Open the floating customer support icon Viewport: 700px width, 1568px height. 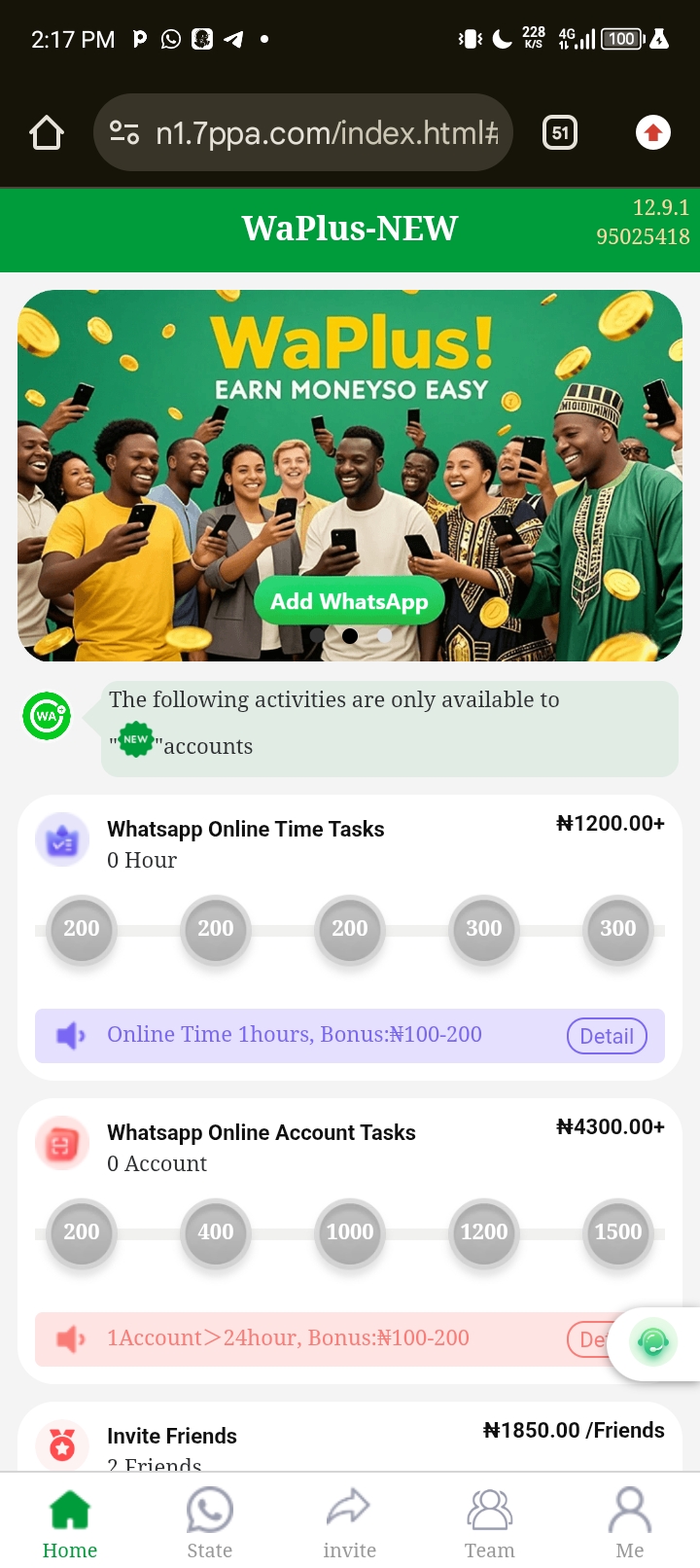coord(653,1342)
